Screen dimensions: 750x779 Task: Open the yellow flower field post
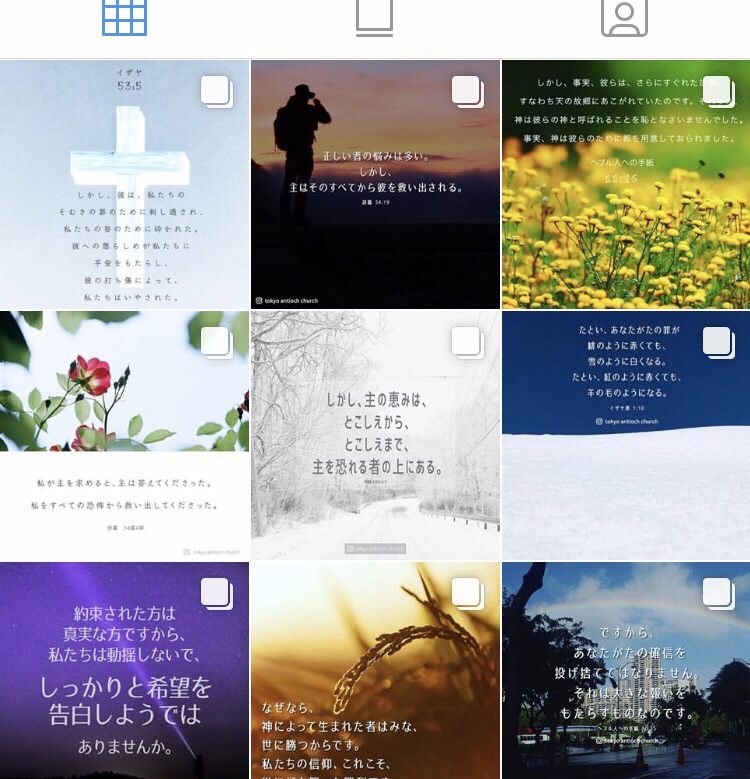(x=626, y=184)
